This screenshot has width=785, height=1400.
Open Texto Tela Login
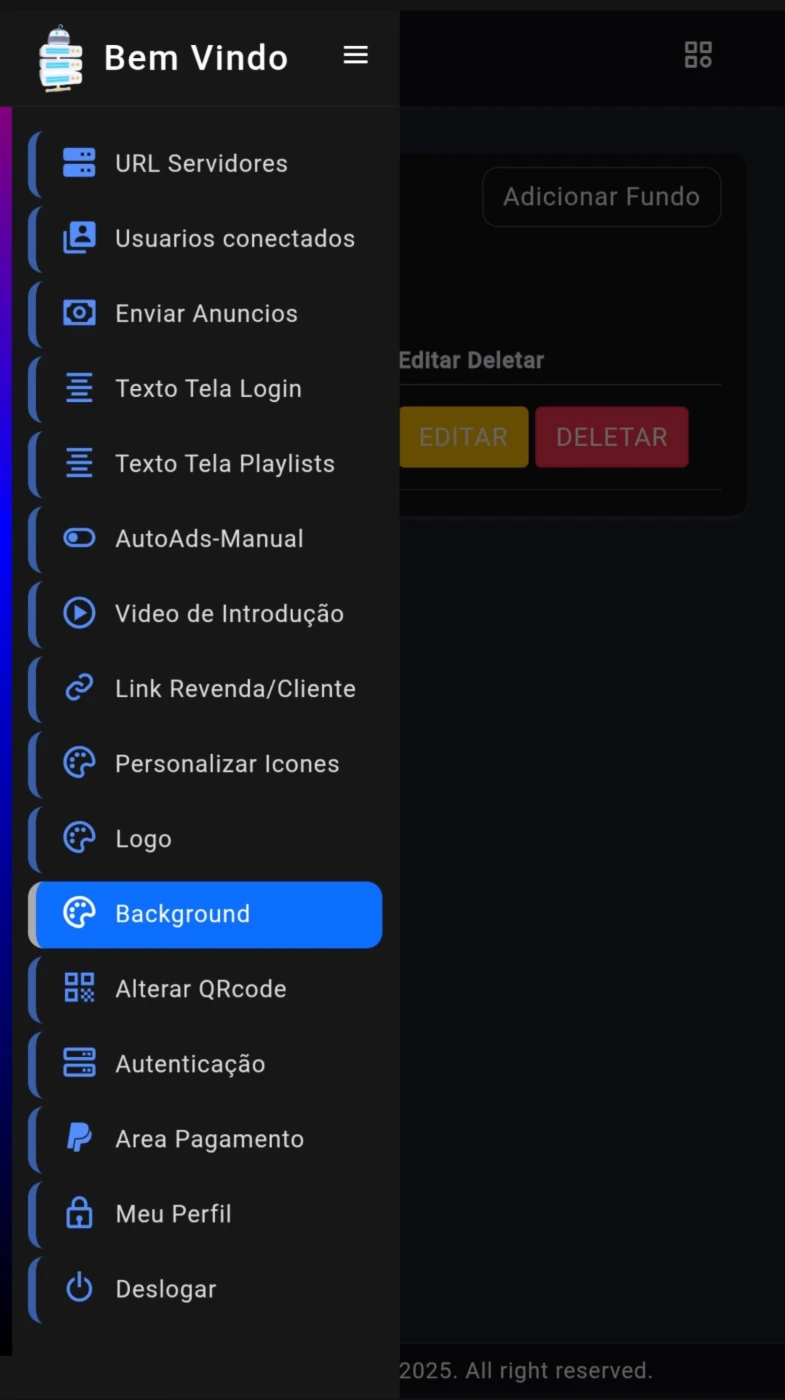205,389
